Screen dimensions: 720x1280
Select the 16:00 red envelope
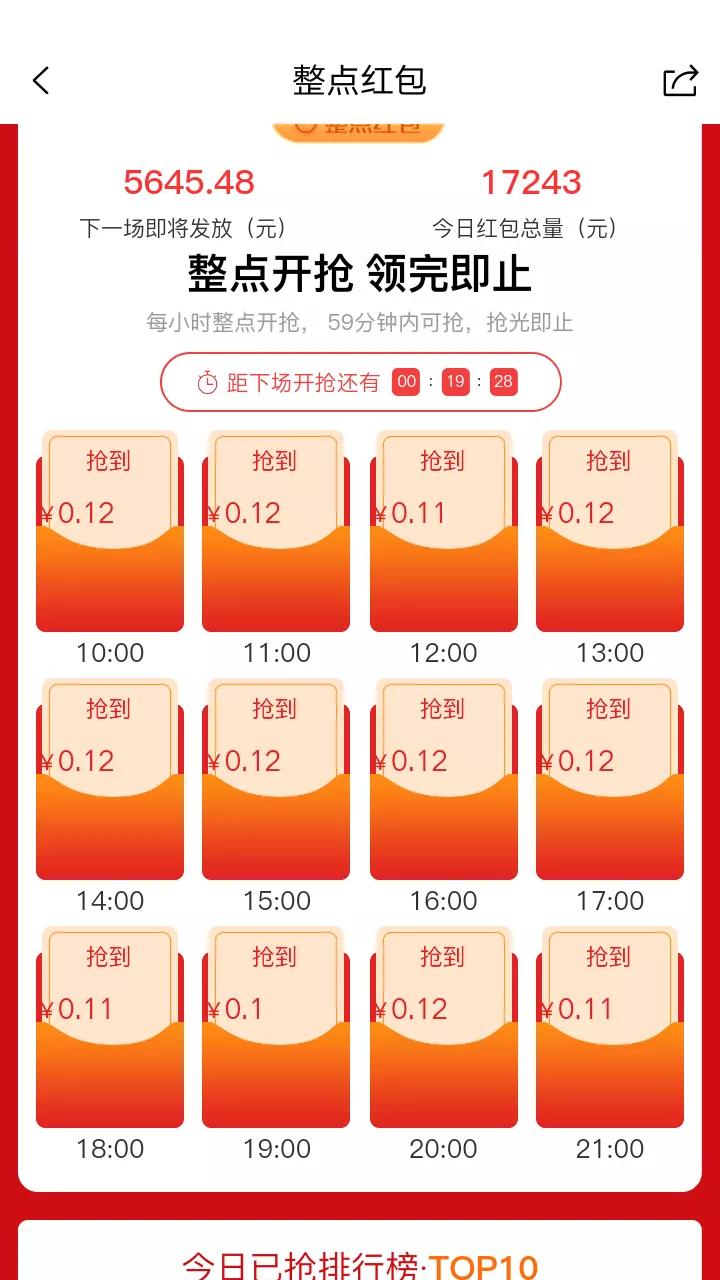click(x=443, y=780)
